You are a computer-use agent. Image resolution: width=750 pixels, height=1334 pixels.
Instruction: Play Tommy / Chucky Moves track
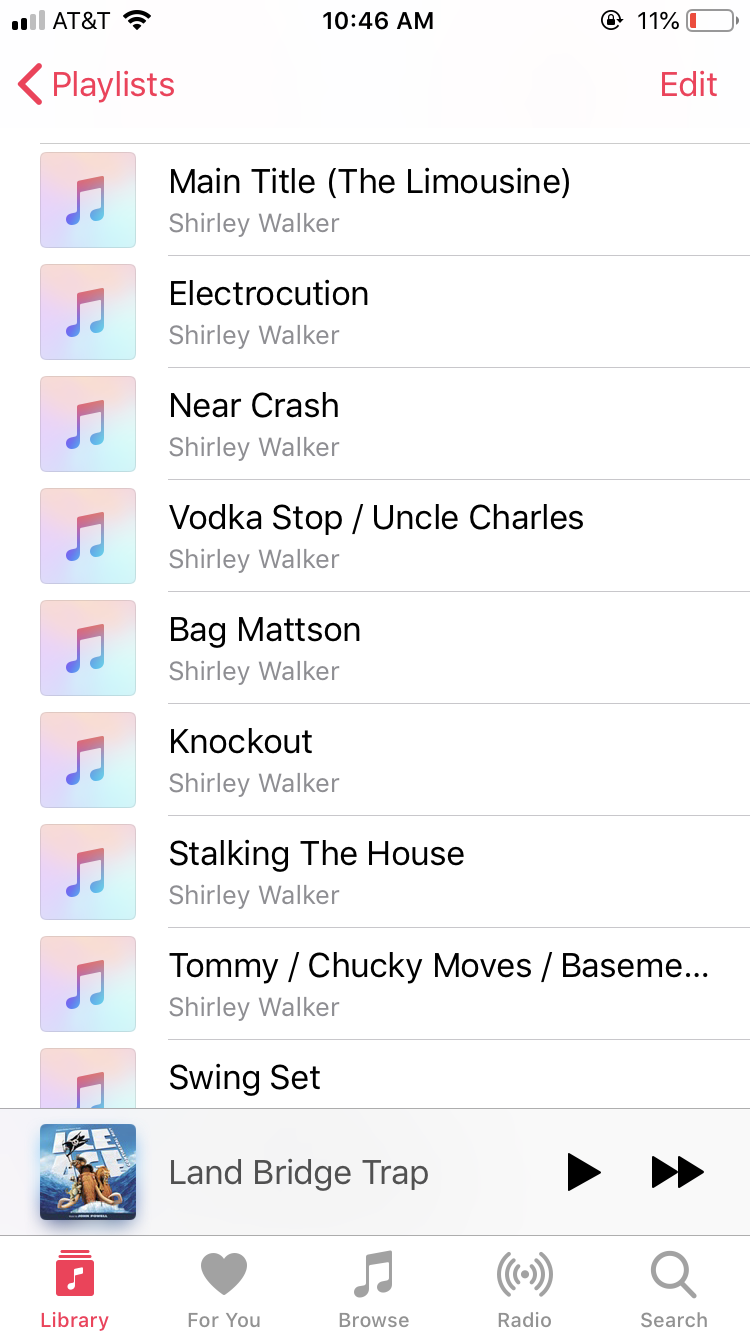click(395, 984)
